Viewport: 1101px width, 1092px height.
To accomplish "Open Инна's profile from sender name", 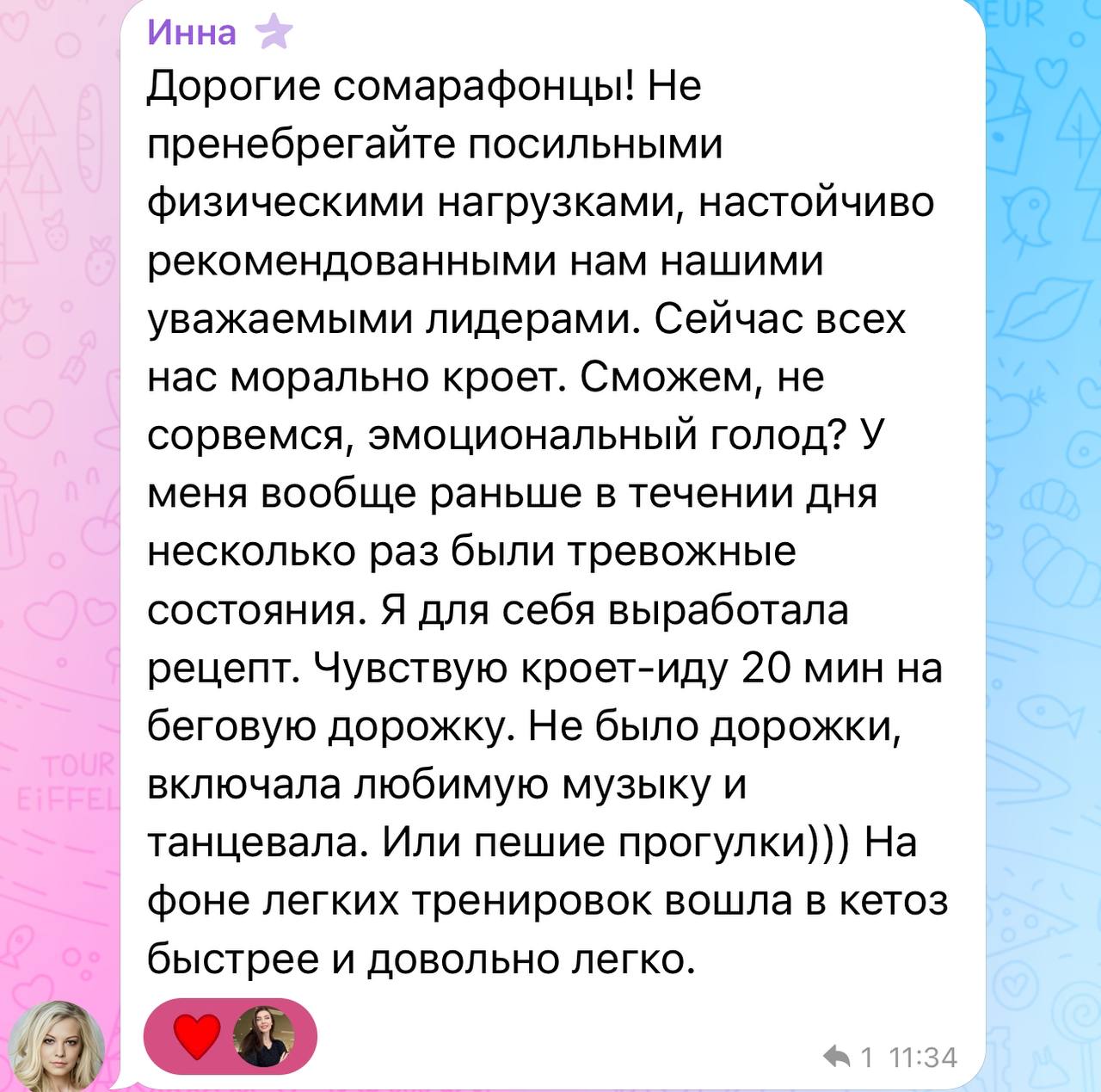I will pos(192,33).
